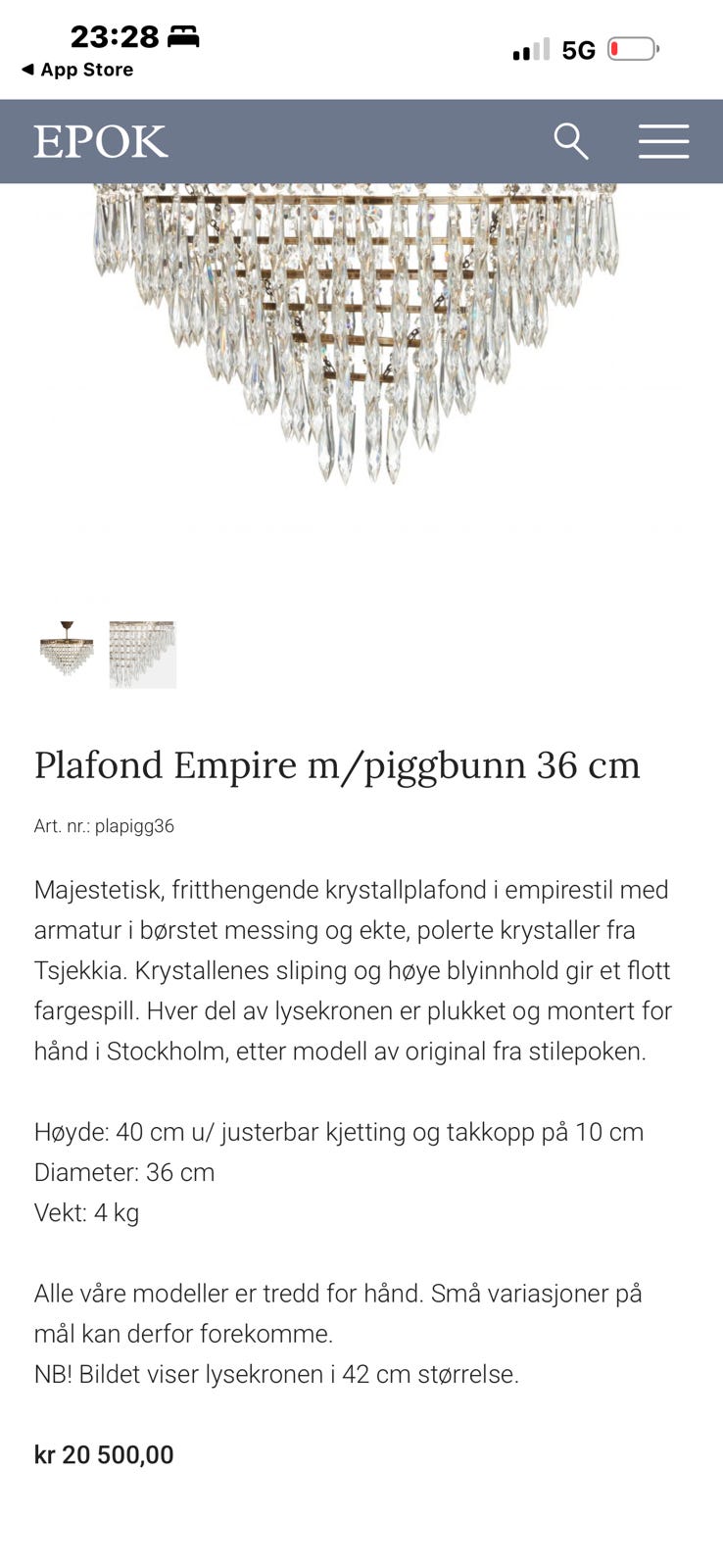Expand the navigation menu from the top bar
723x1568 pixels.
(x=663, y=142)
